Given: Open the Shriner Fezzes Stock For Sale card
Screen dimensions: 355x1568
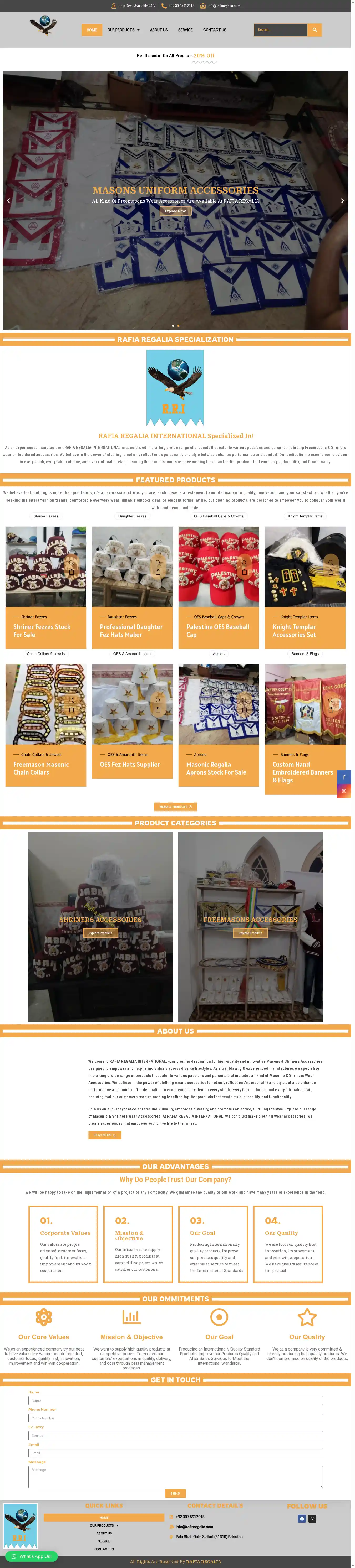Looking at the screenshot, I should click(x=42, y=630).
